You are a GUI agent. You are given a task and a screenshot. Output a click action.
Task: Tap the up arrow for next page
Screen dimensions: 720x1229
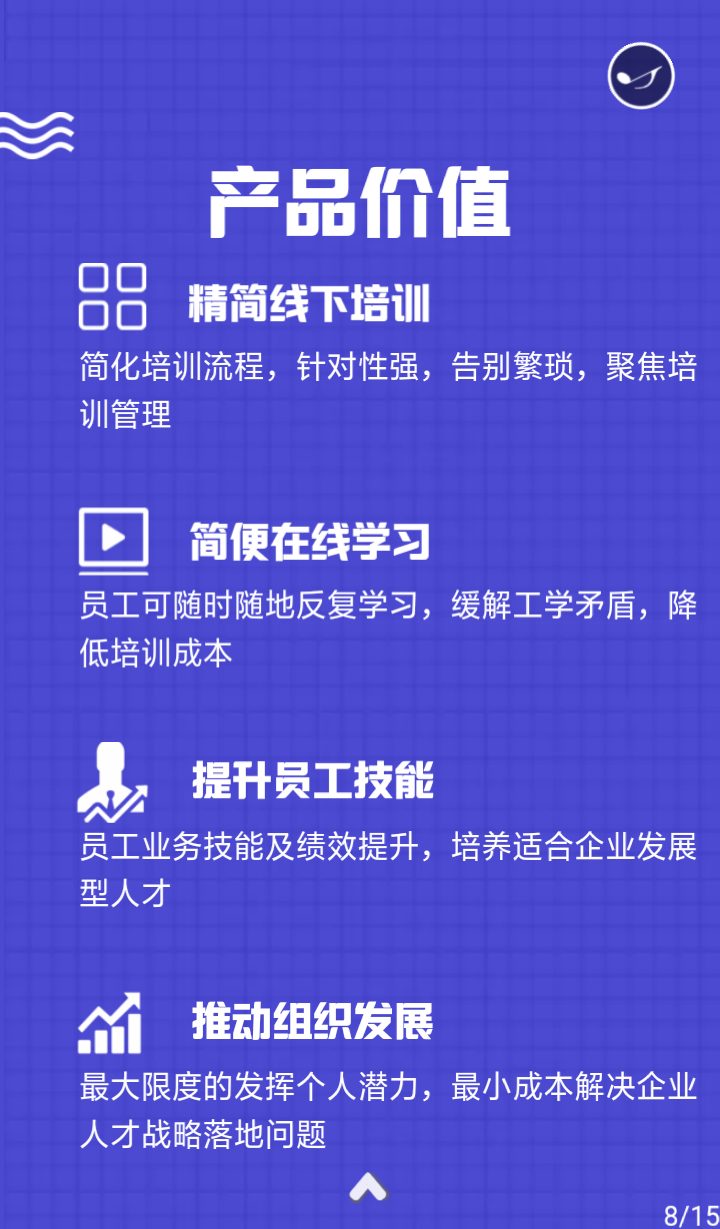coord(368,1187)
